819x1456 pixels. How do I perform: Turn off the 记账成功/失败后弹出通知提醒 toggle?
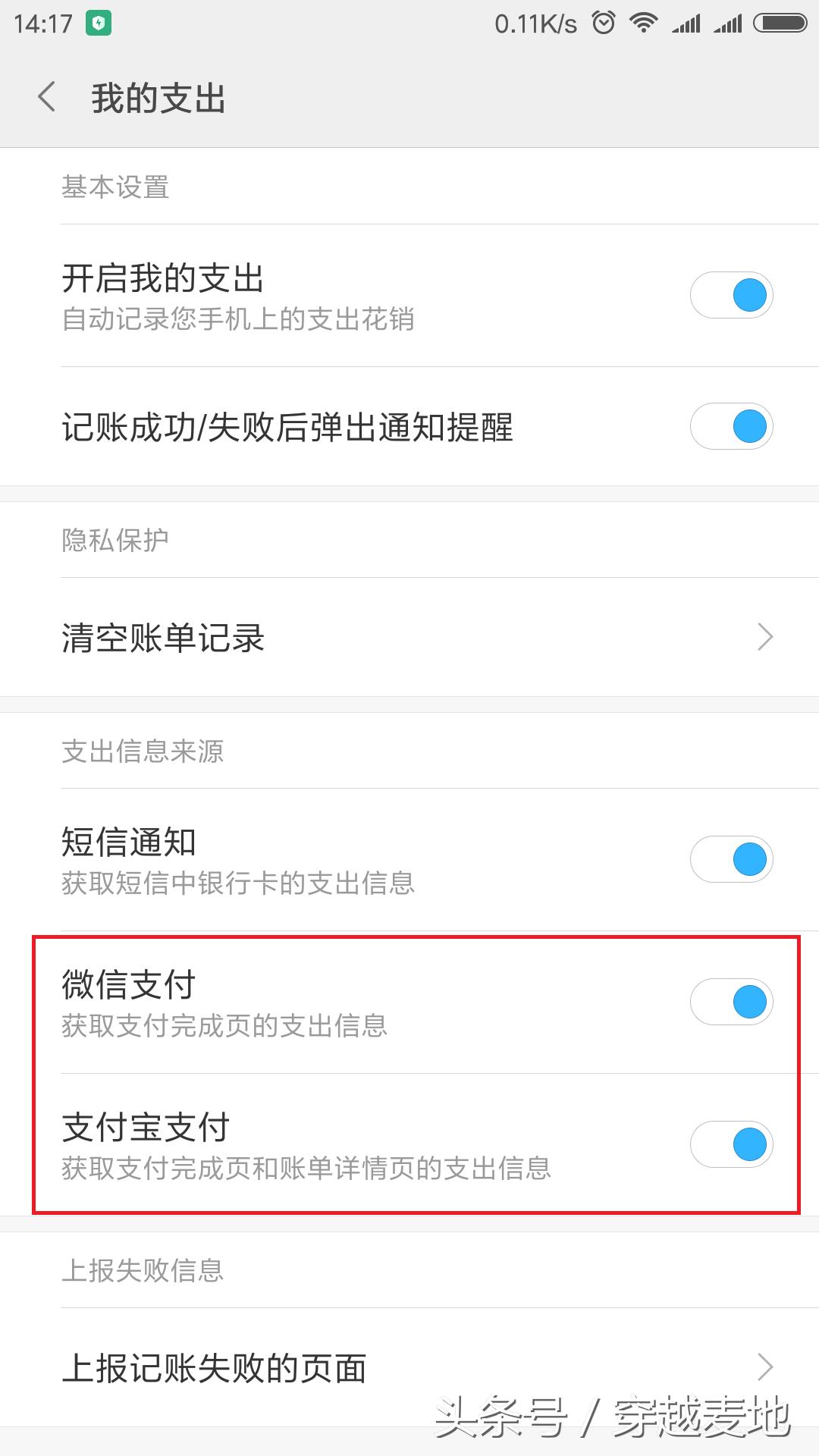(x=730, y=427)
